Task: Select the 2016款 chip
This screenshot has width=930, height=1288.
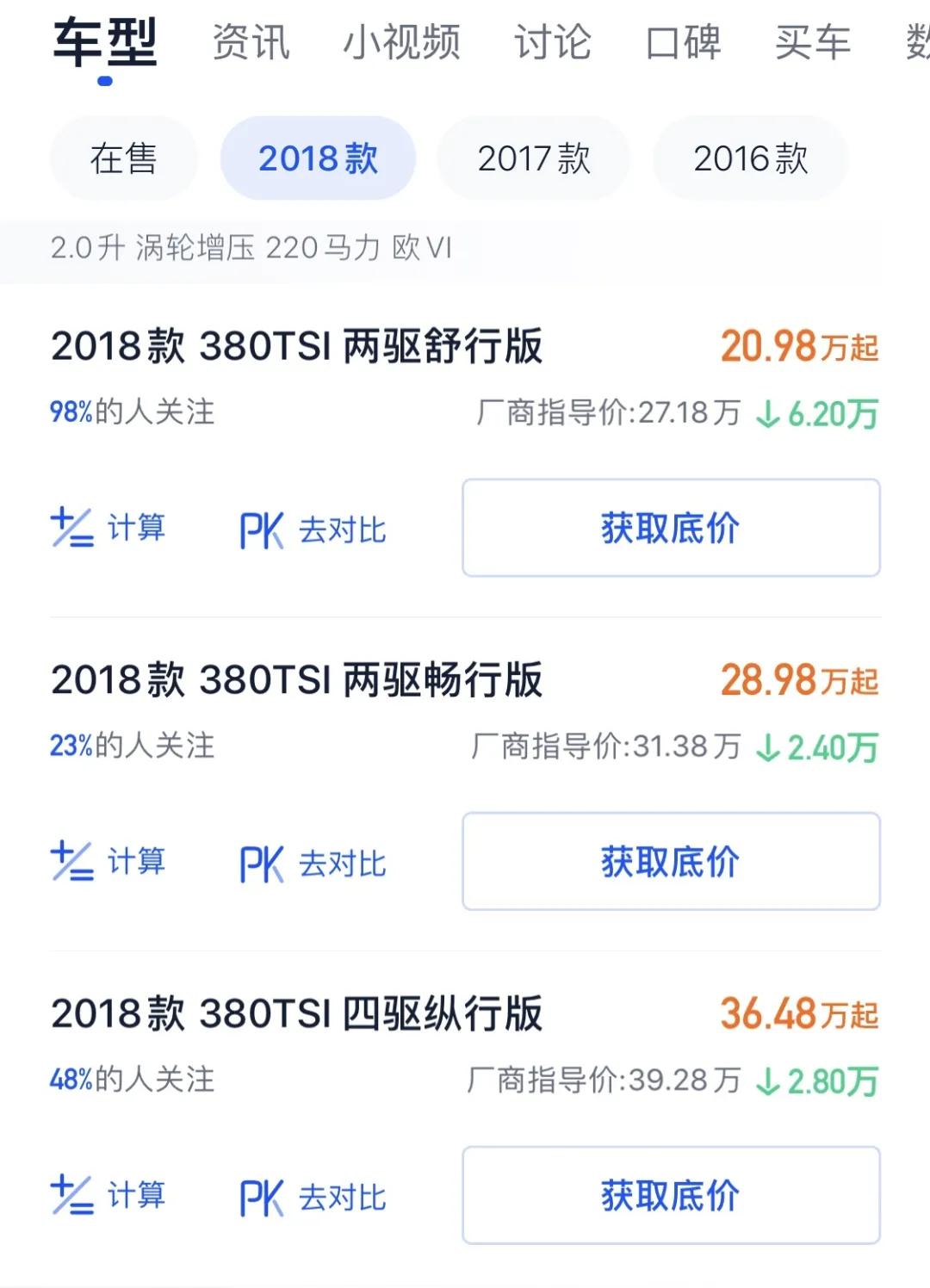Action: (x=751, y=158)
